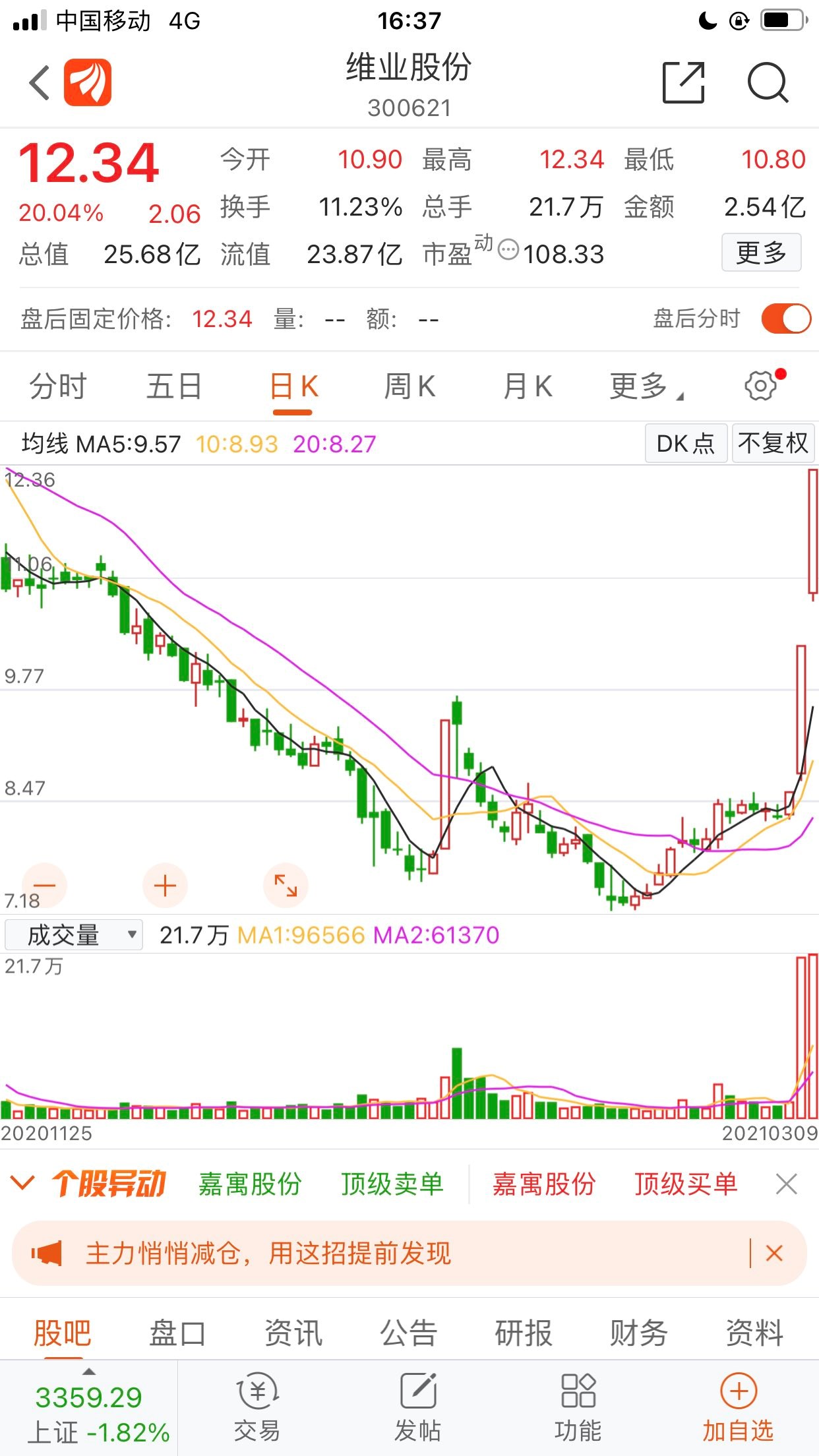Open the search magnifier
Image resolution: width=819 pixels, height=1456 pixels.
click(768, 83)
